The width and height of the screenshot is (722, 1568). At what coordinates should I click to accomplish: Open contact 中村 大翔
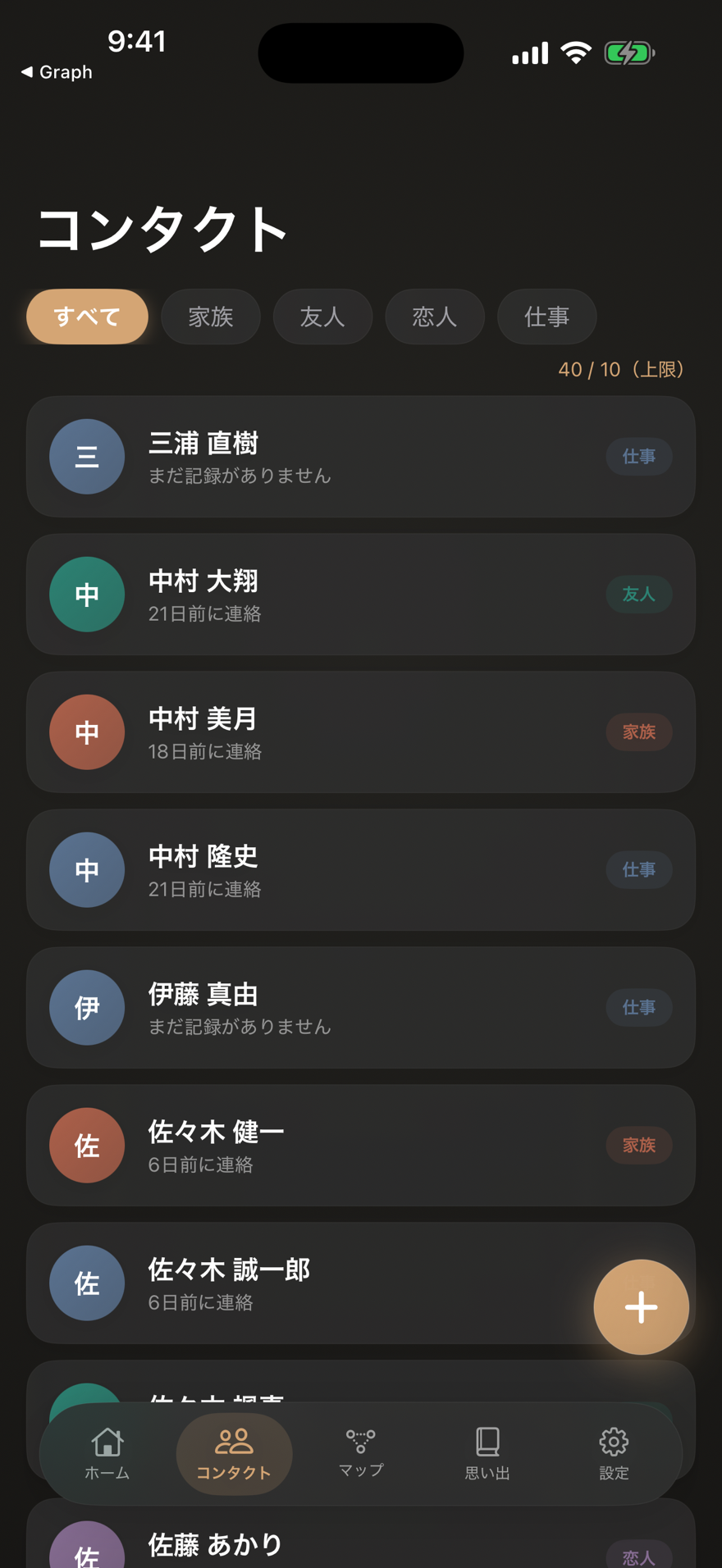coord(361,595)
